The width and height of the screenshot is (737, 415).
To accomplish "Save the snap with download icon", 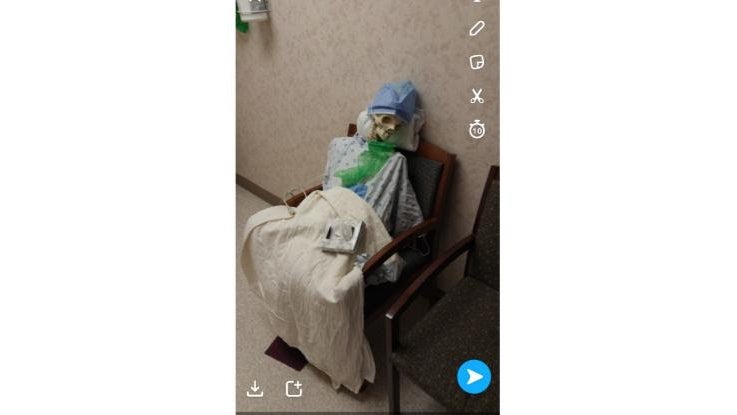I will pos(255,388).
